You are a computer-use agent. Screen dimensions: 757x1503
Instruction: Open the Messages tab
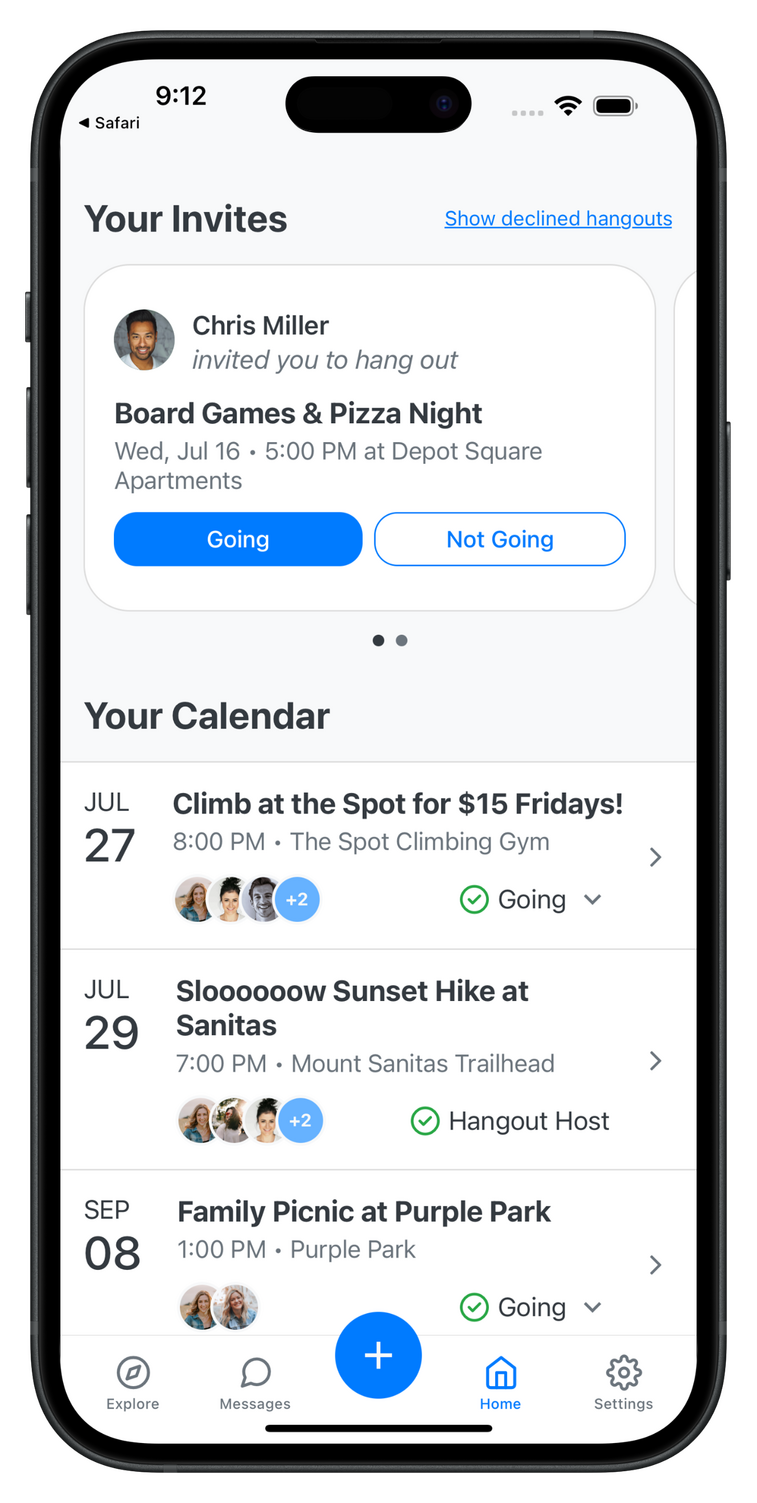[255, 1382]
